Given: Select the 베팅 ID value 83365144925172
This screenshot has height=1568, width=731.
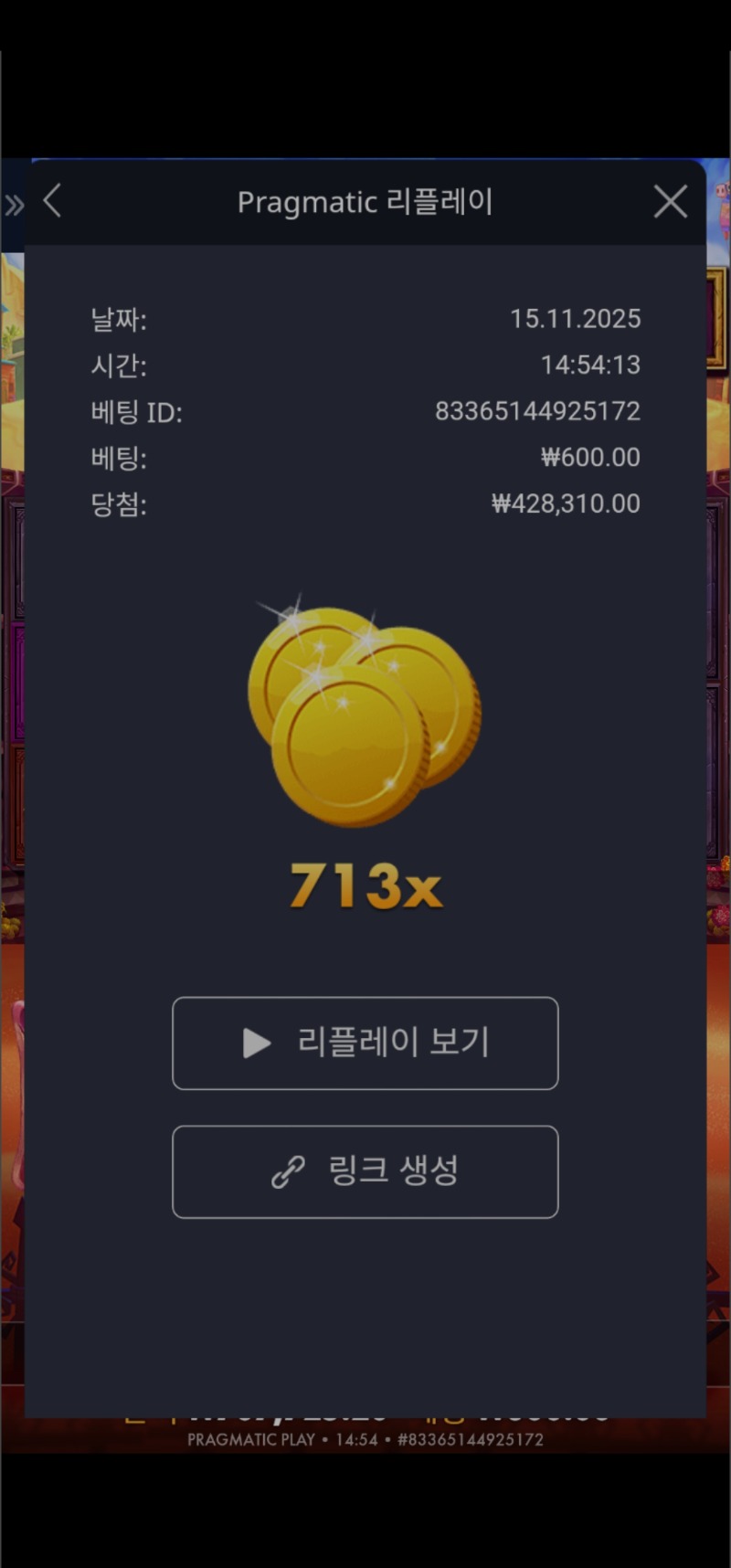Looking at the screenshot, I should coord(537,411).
